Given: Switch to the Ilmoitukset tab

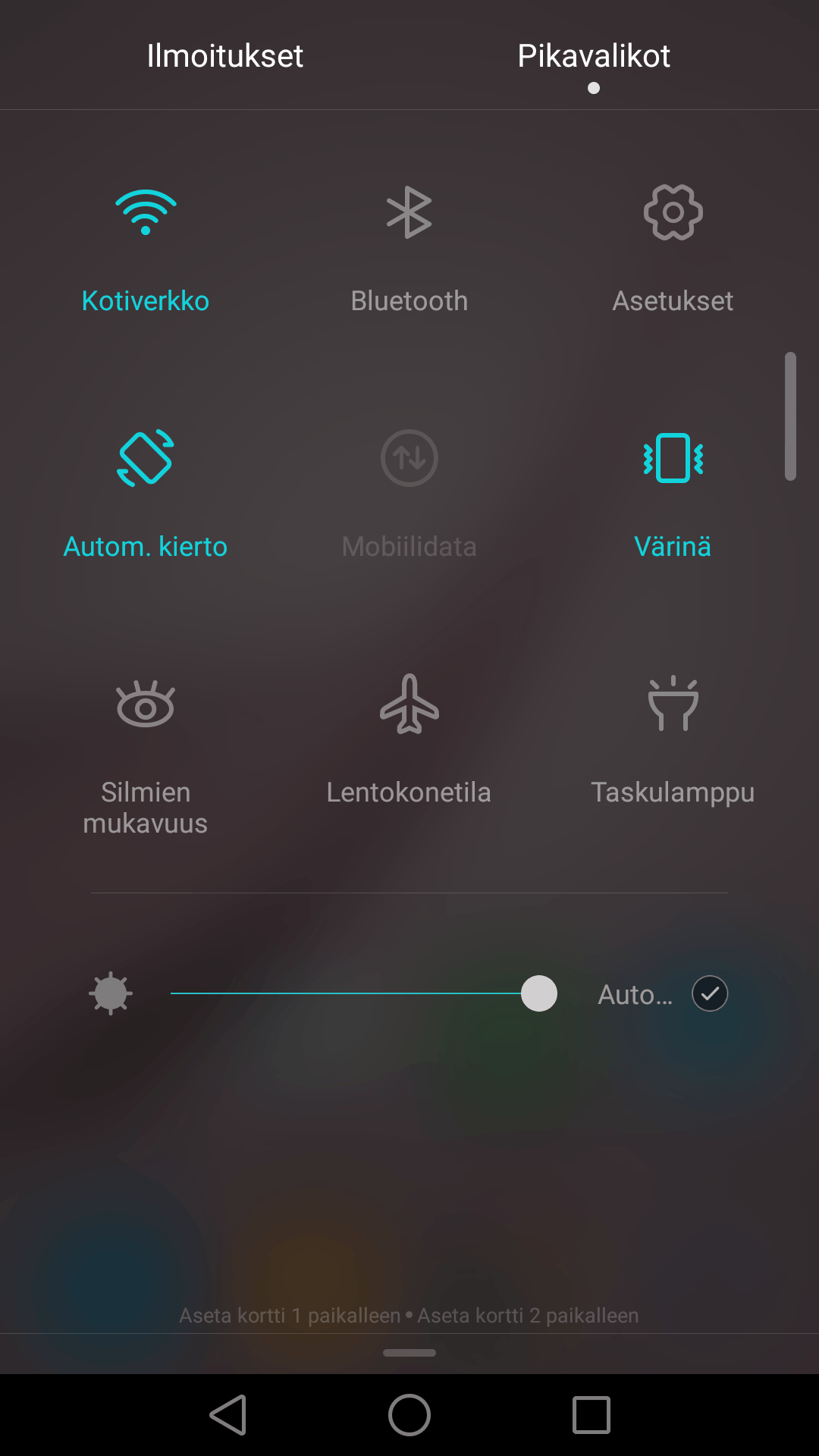Looking at the screenshot, I should pyautogui.click(x=224, y=56).
